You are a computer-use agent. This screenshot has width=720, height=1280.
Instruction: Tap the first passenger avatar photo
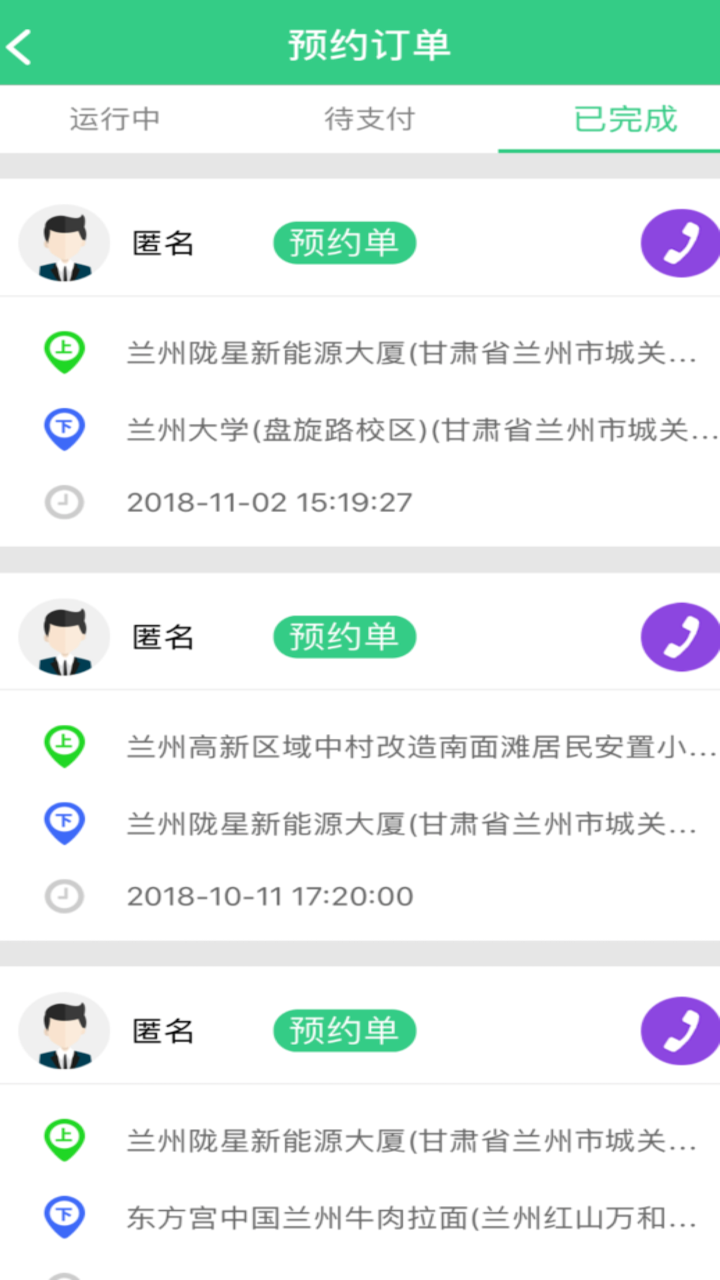[x=64, y=242]
